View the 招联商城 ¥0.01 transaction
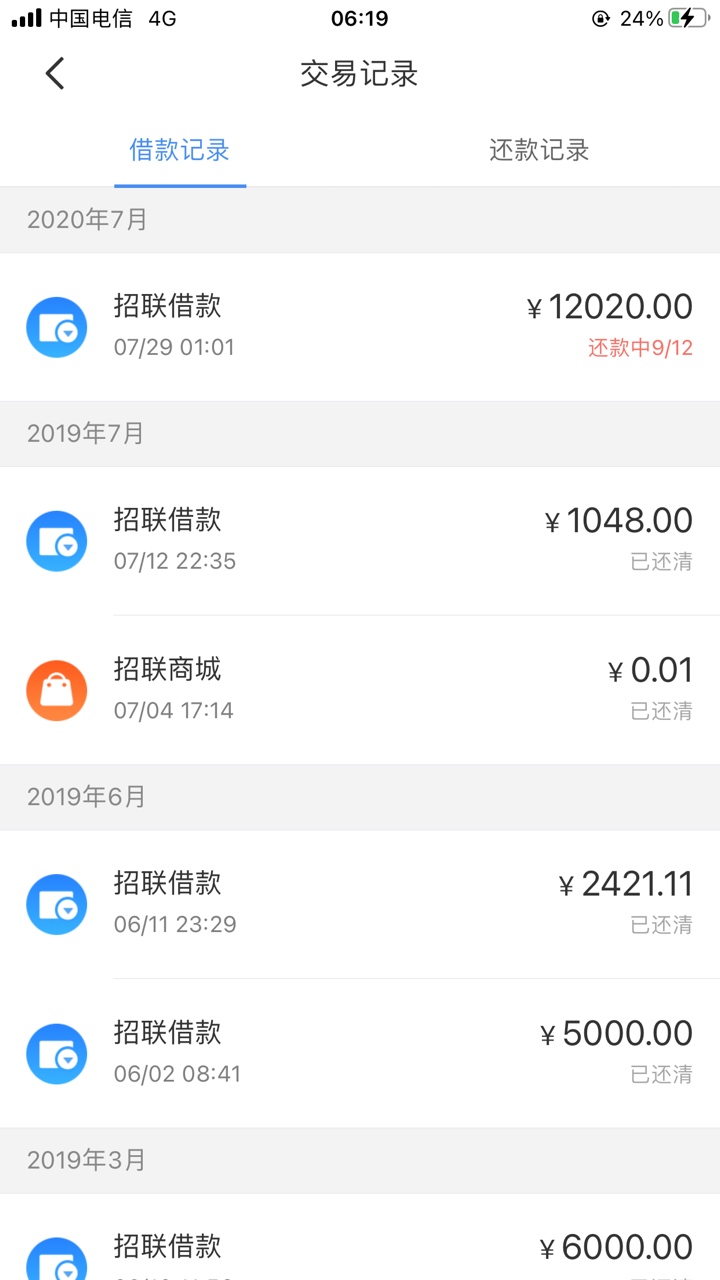The image size is (720, 1280). point(360,690)
